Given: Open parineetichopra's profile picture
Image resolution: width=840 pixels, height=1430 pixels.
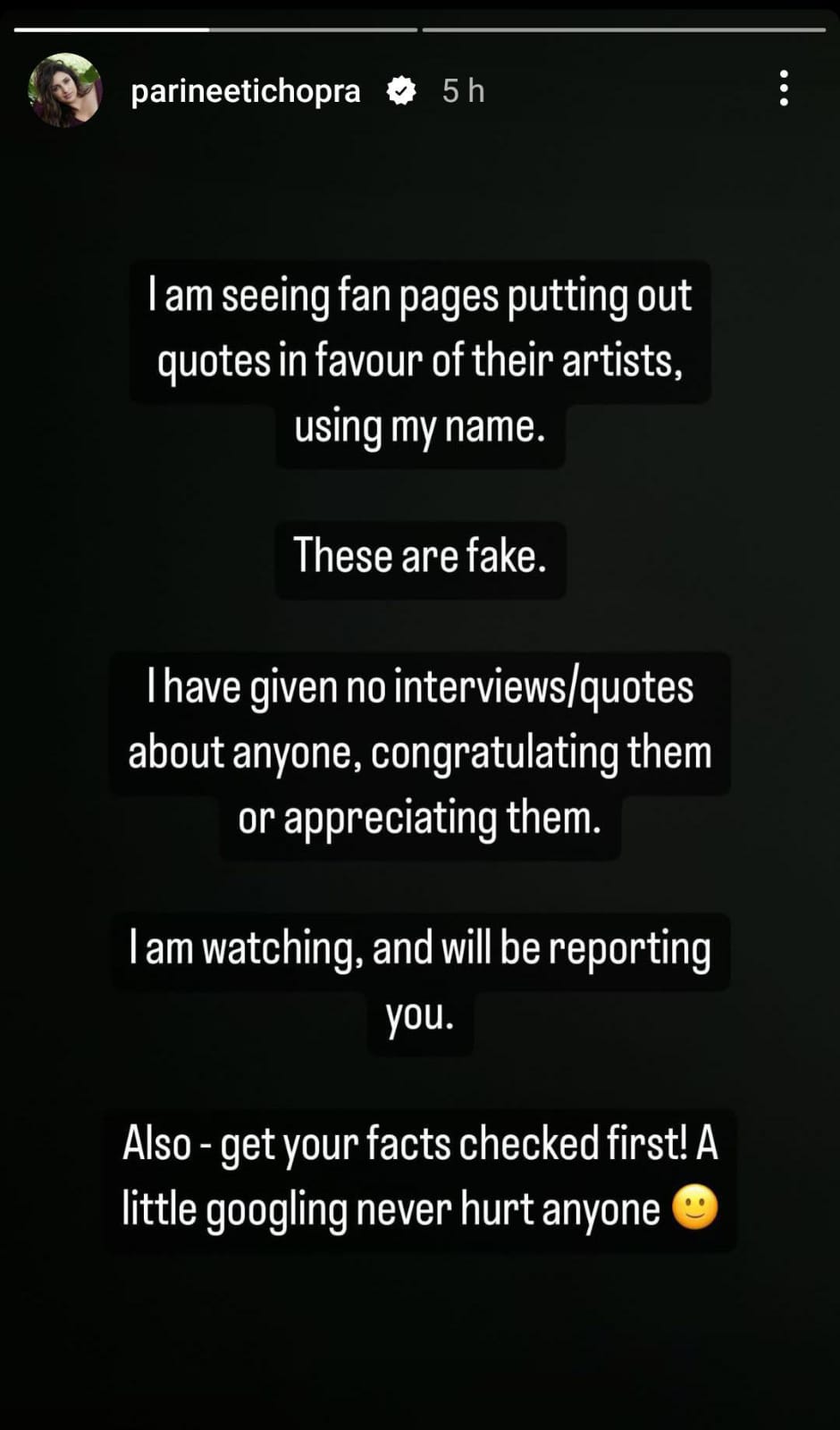Looking at the screenshot, I should tap(65, 90).
